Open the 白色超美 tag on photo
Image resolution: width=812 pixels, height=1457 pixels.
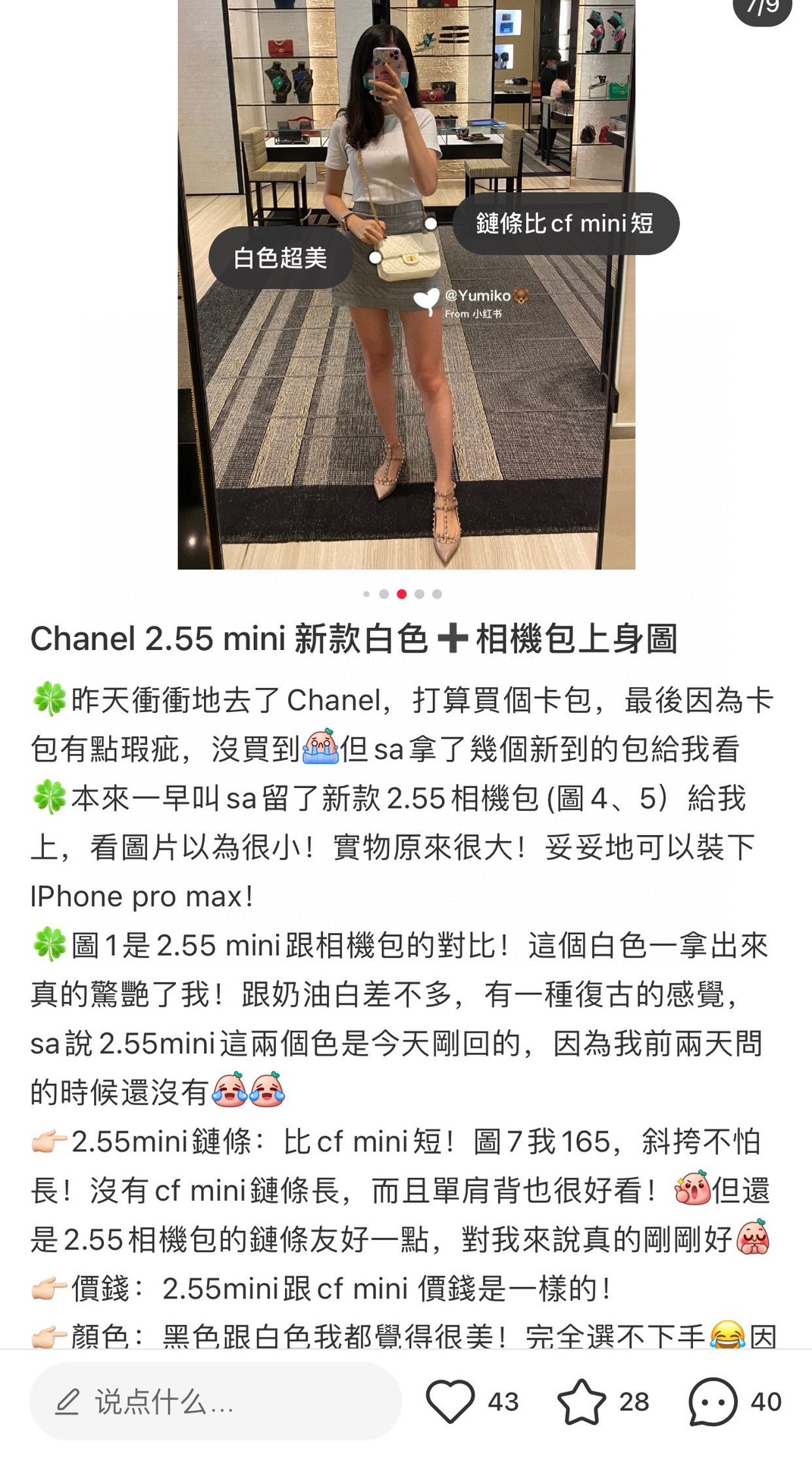coord(280,258)
